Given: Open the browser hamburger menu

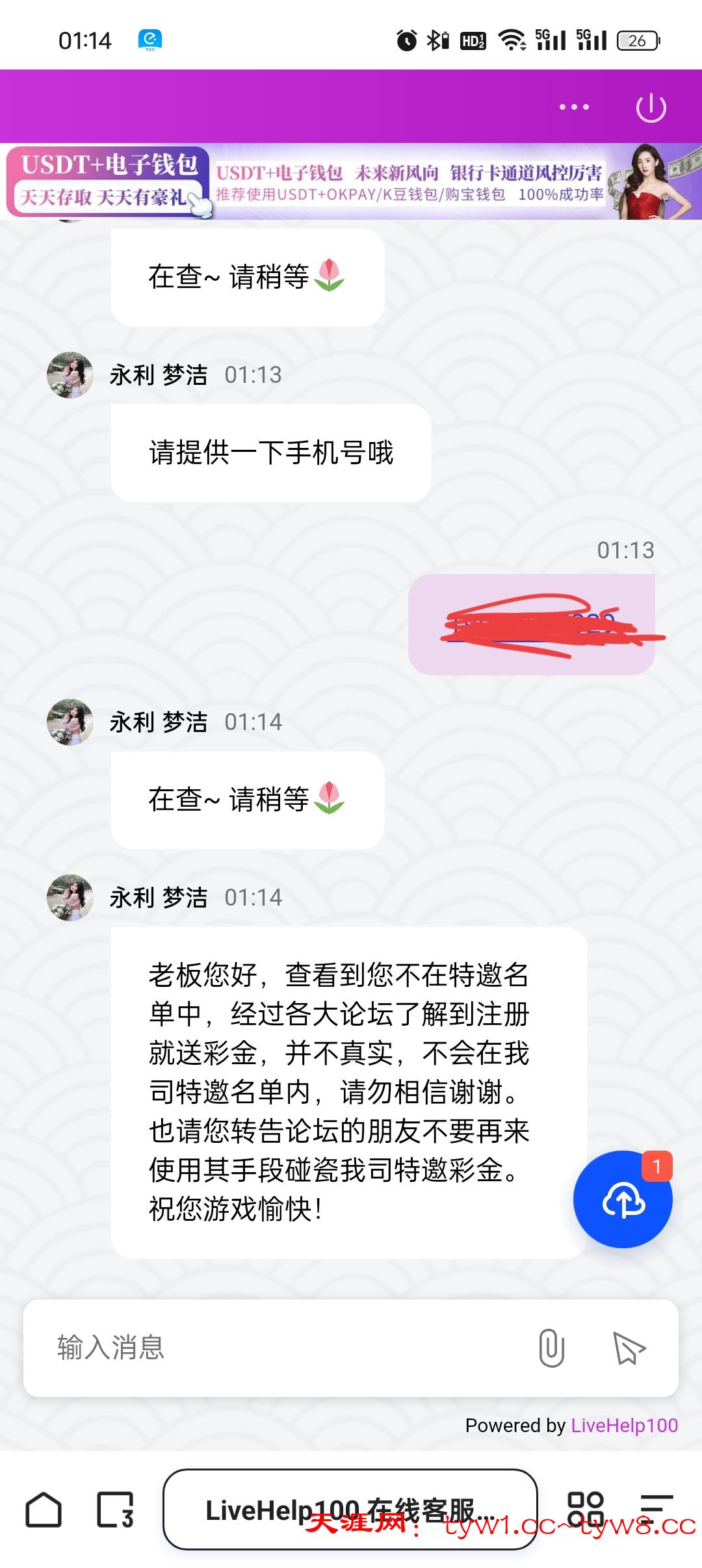Looking at the screenshot, I should (656, 1509).
